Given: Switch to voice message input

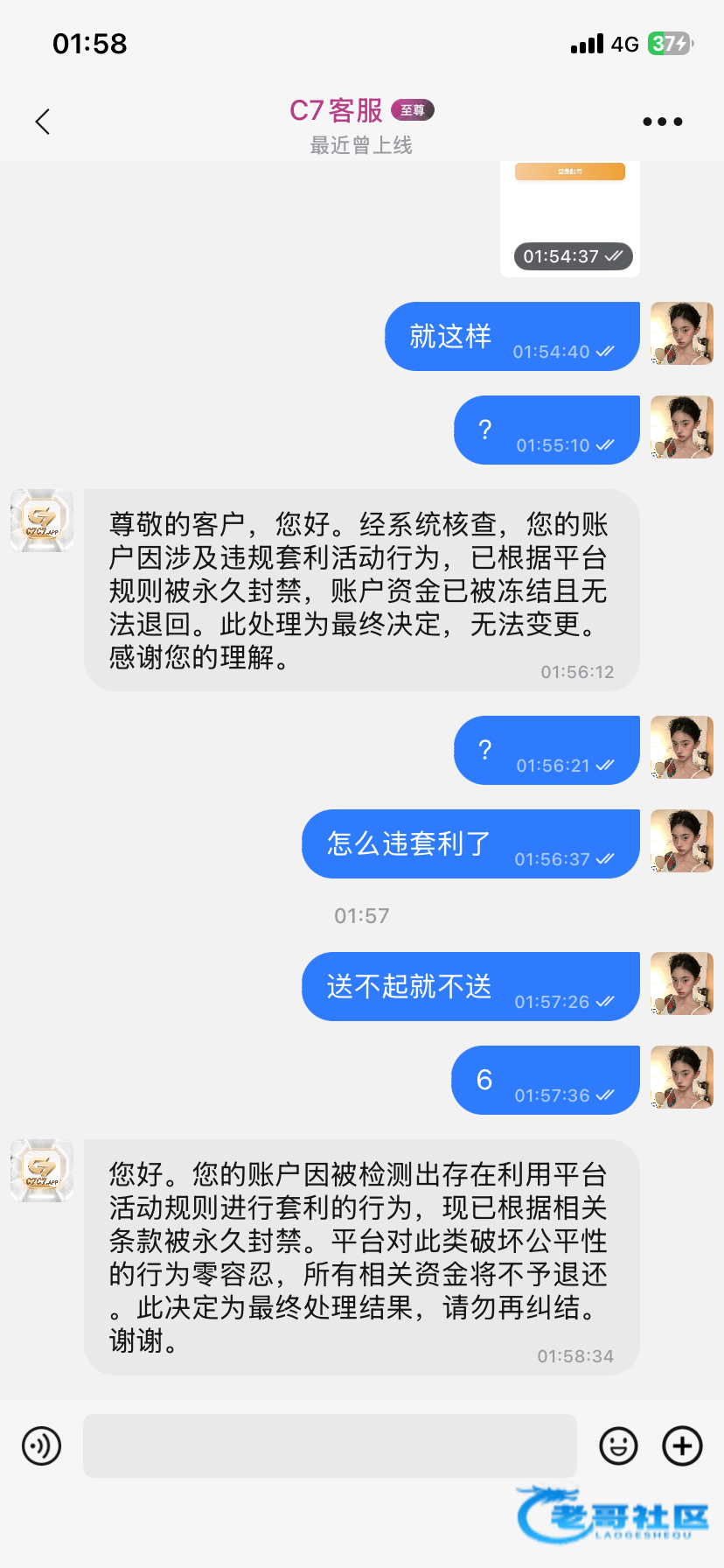Looking at the screenshot, I should [x=41, y=1445].
